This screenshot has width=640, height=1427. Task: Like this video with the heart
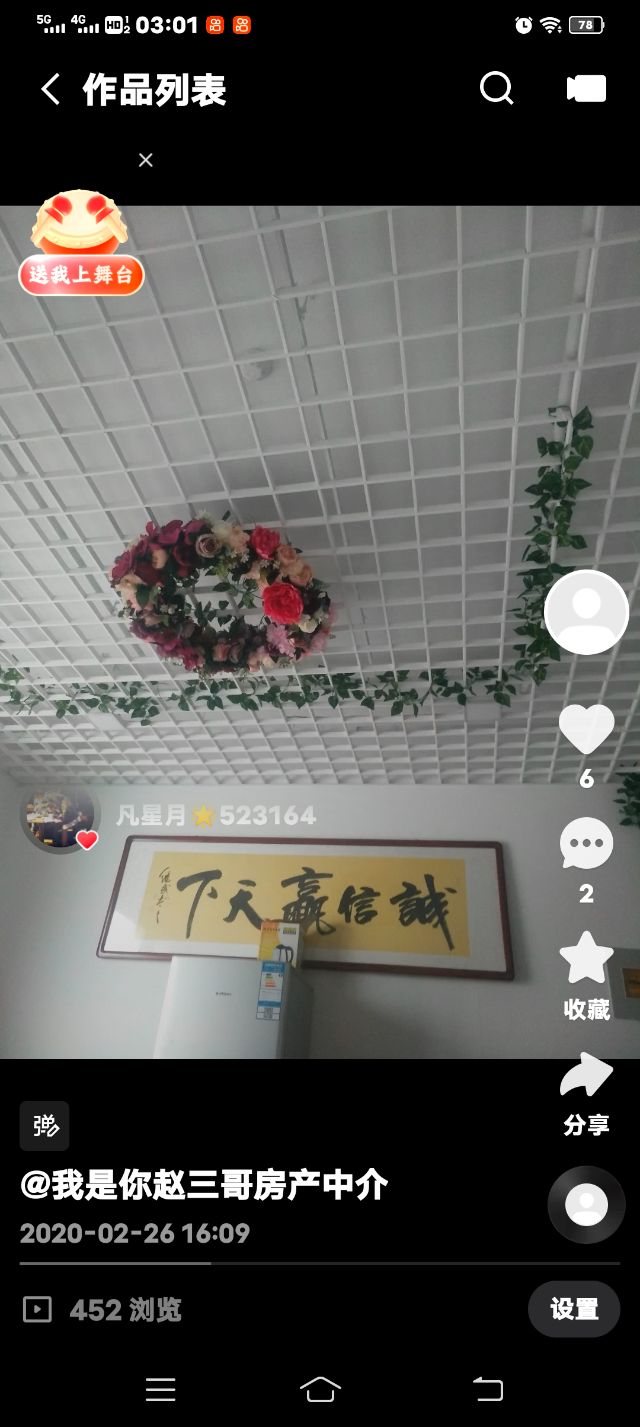pos(586,730)
